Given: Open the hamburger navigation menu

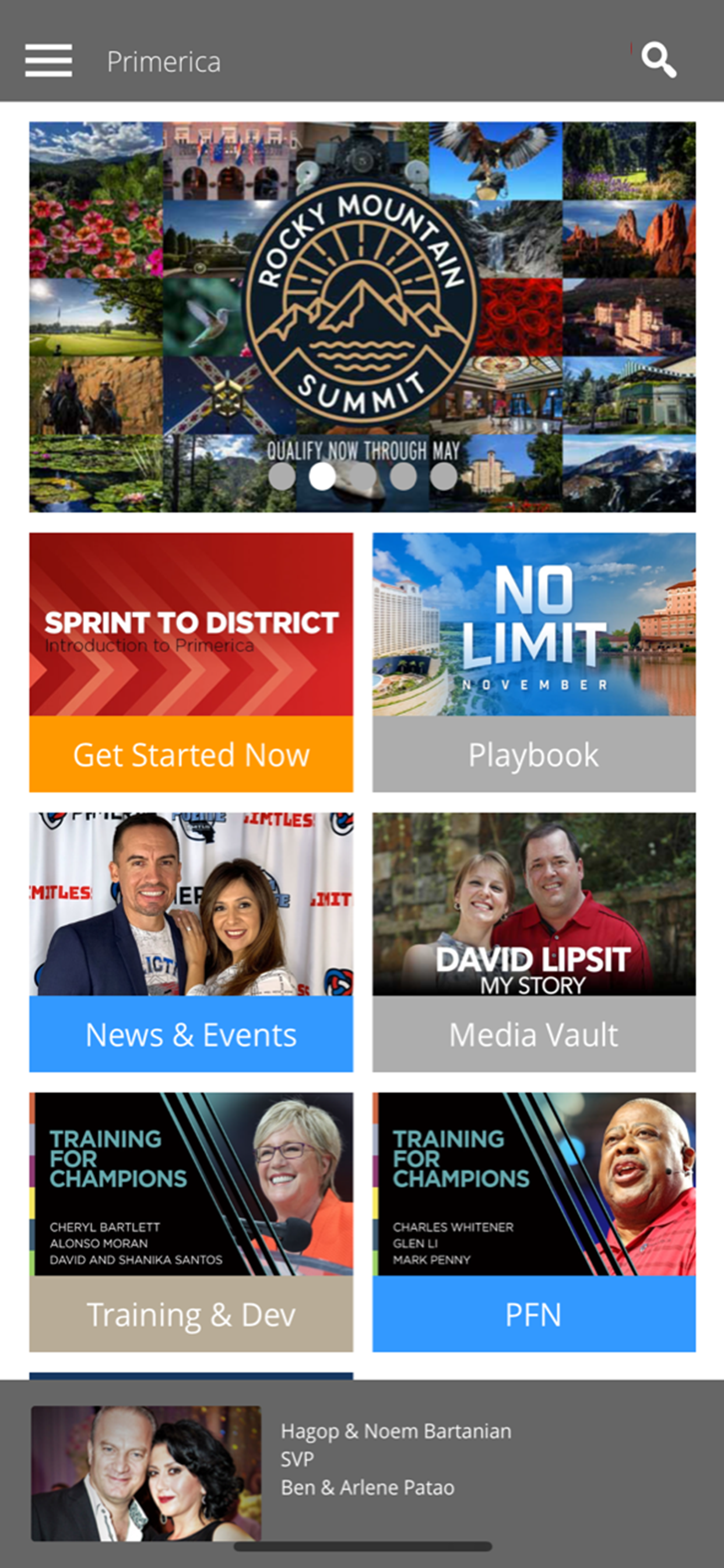Looking at the screenshot, I should (x=48, y=60).
